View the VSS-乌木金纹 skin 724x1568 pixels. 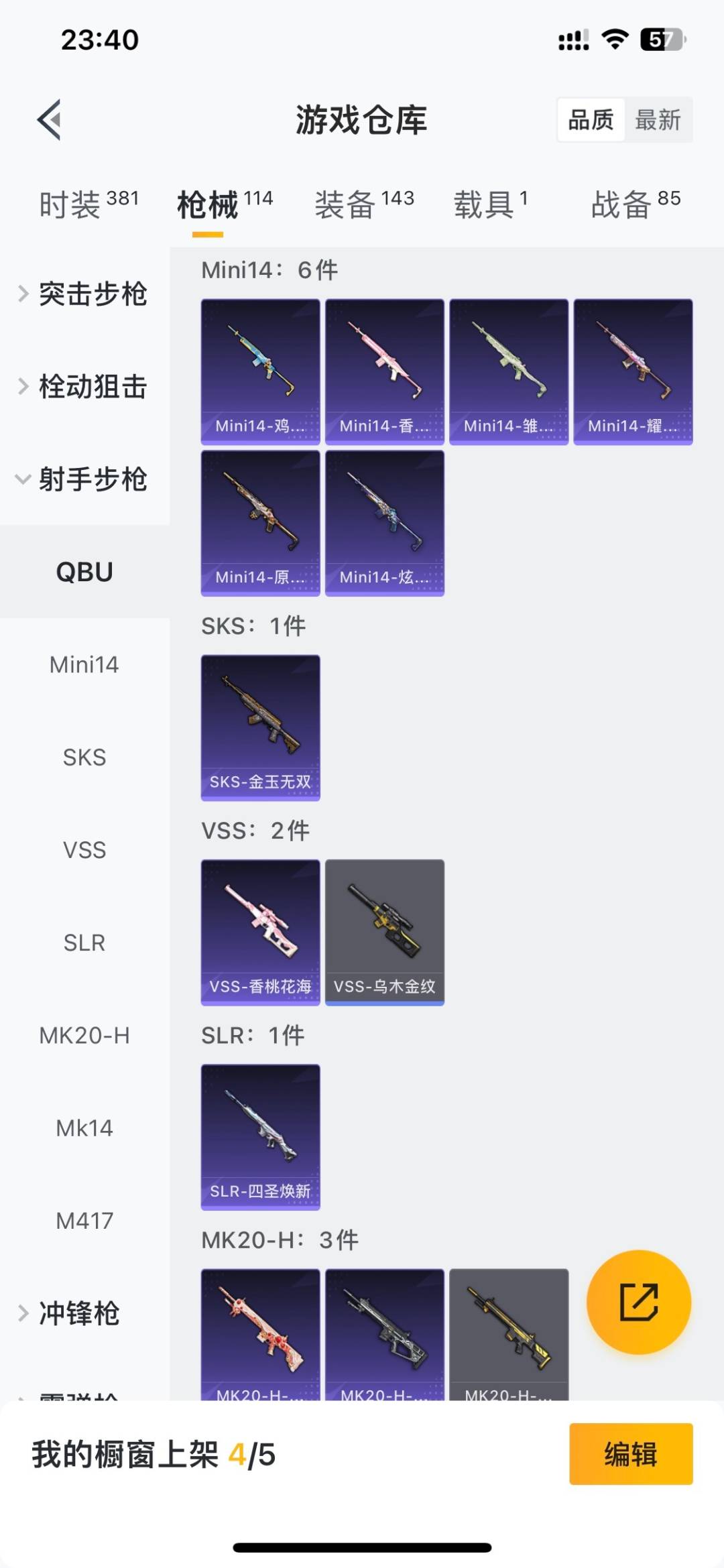384,930
